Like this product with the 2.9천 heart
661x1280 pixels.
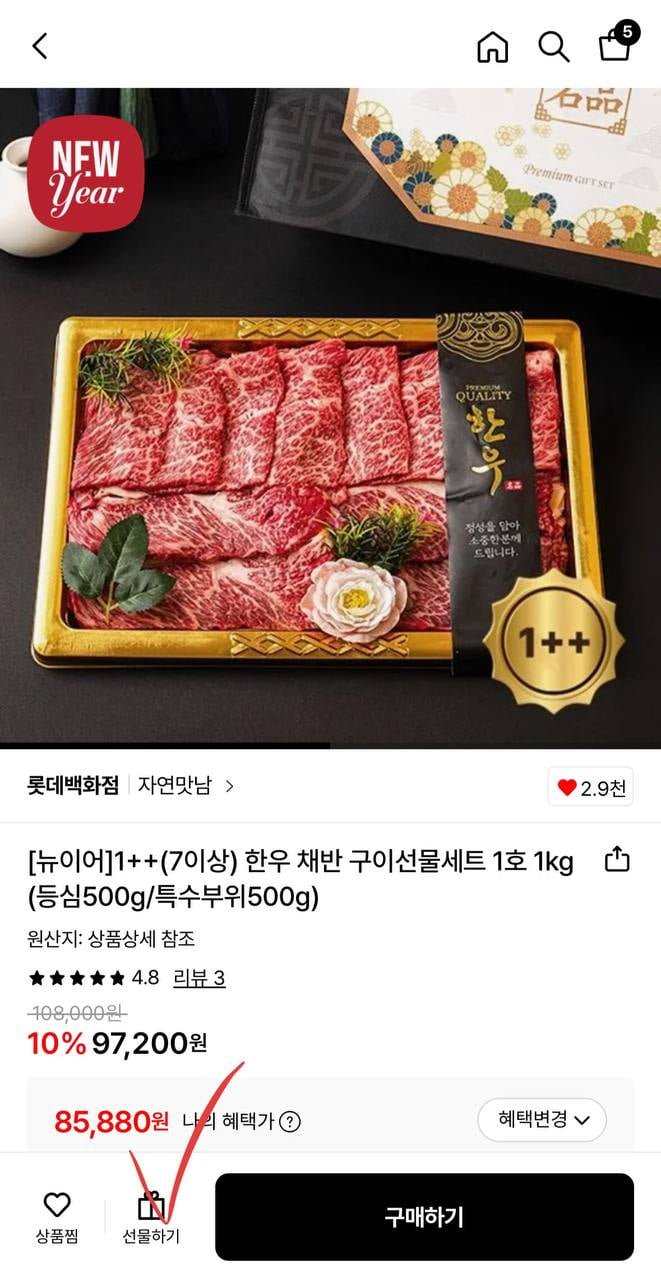point(590,788)
